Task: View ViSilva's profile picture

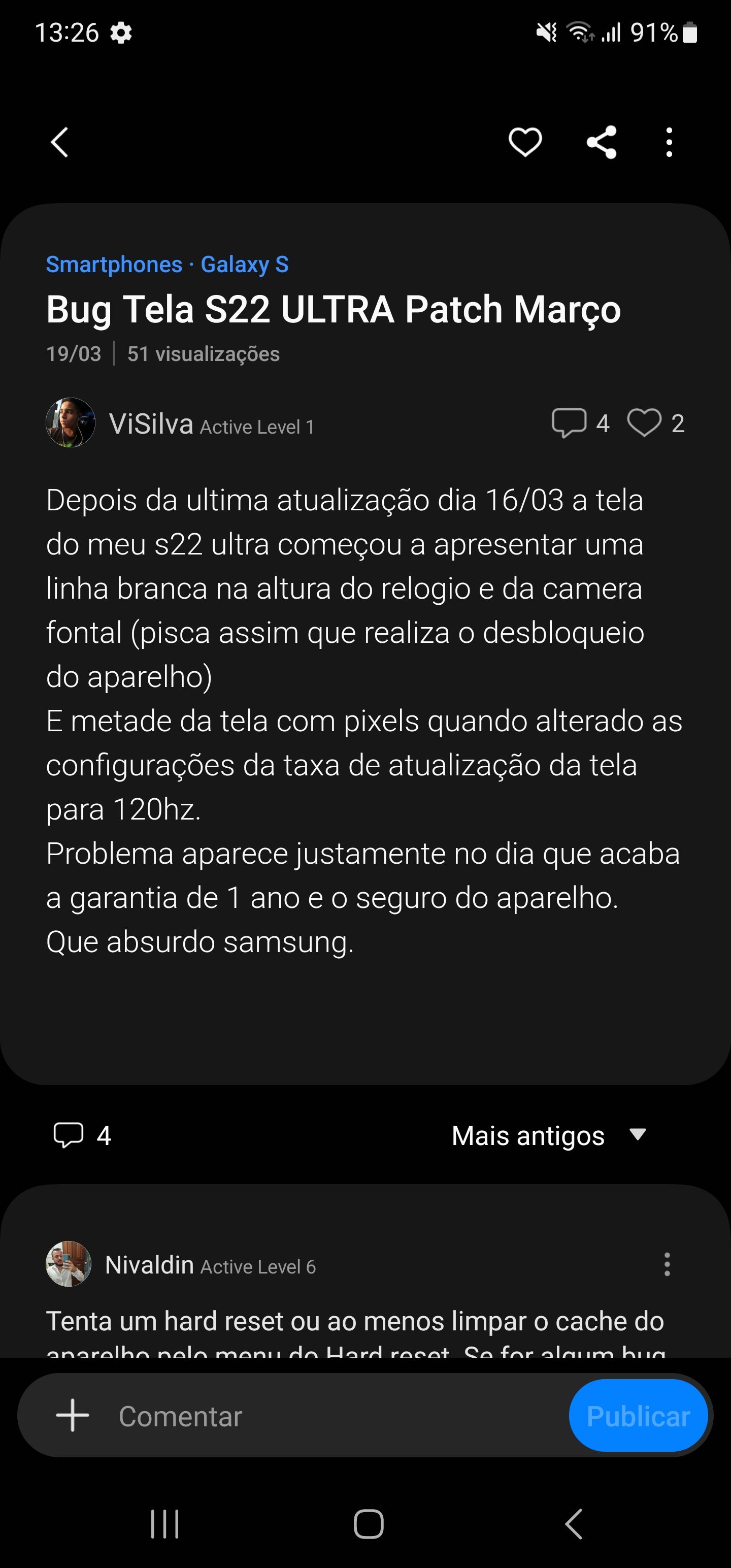Action: pyautogui.click(x=71, y=422)
